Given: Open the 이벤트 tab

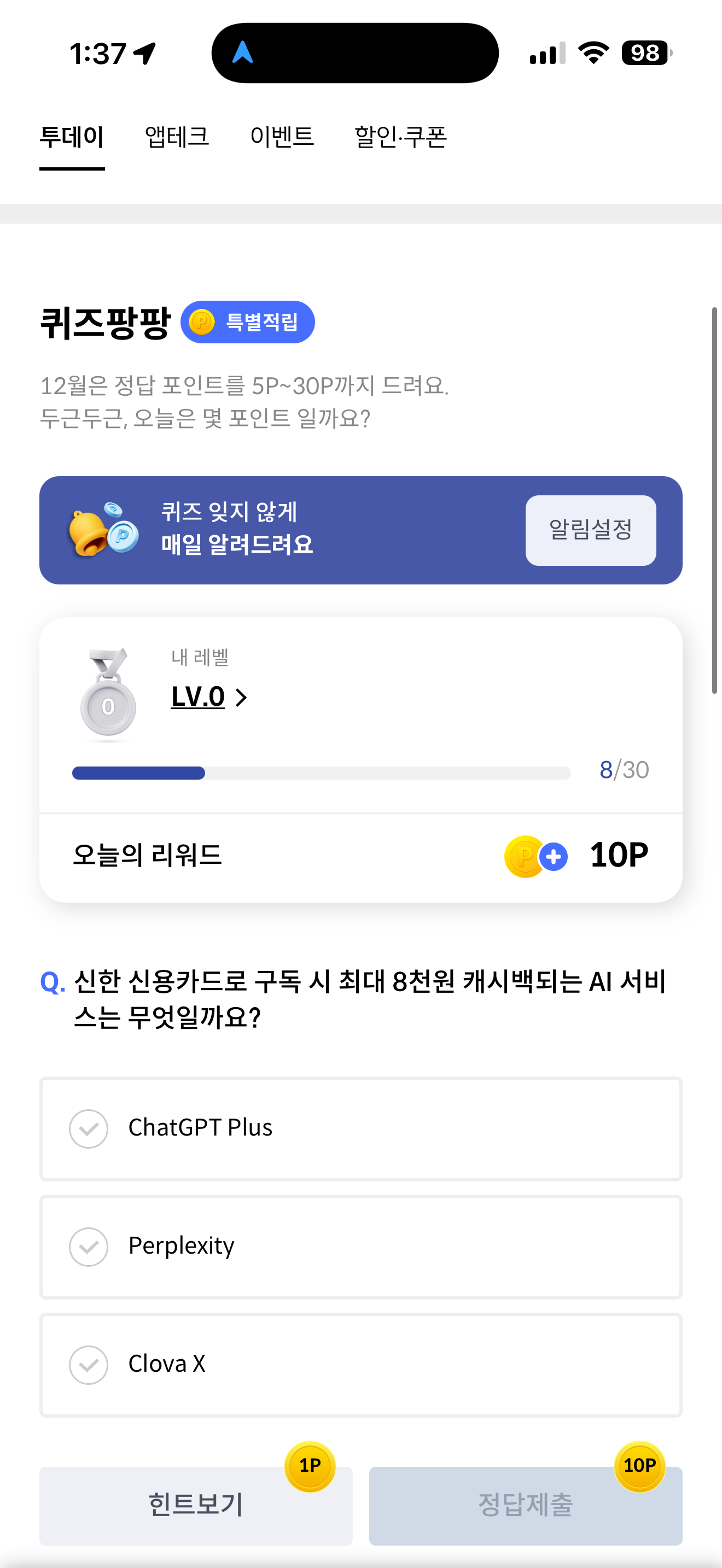Looking at the screenshot, I should (x=282, y=136).
